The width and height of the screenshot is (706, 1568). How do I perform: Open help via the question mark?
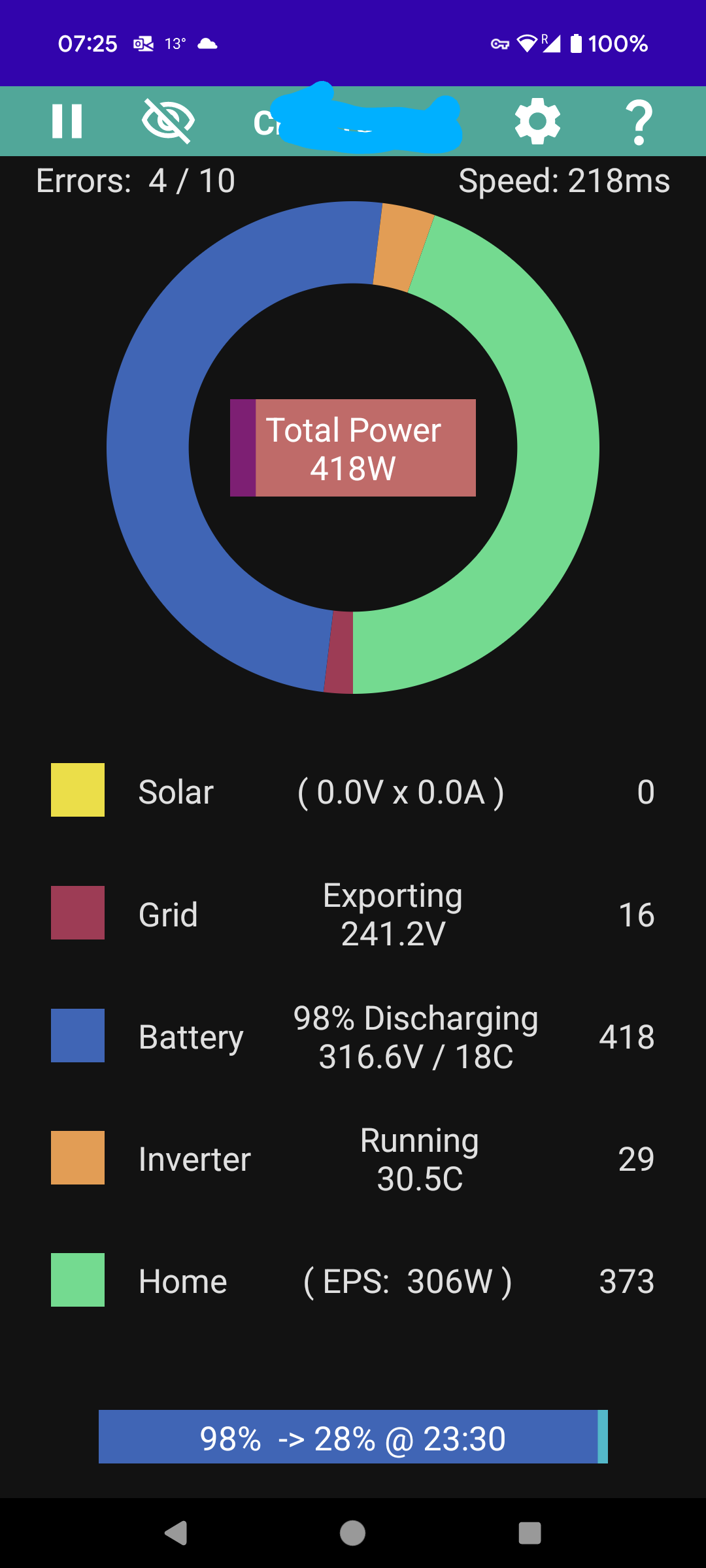coord(639,122)
